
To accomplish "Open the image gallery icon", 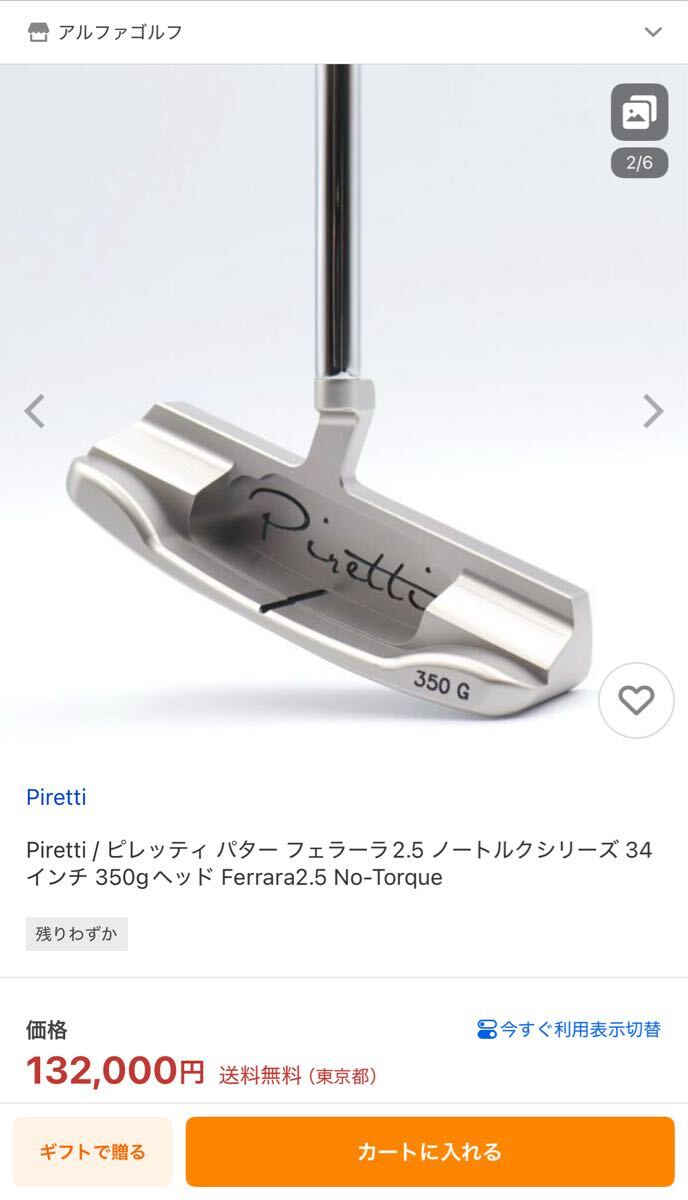I will click(x=639, y=112).
